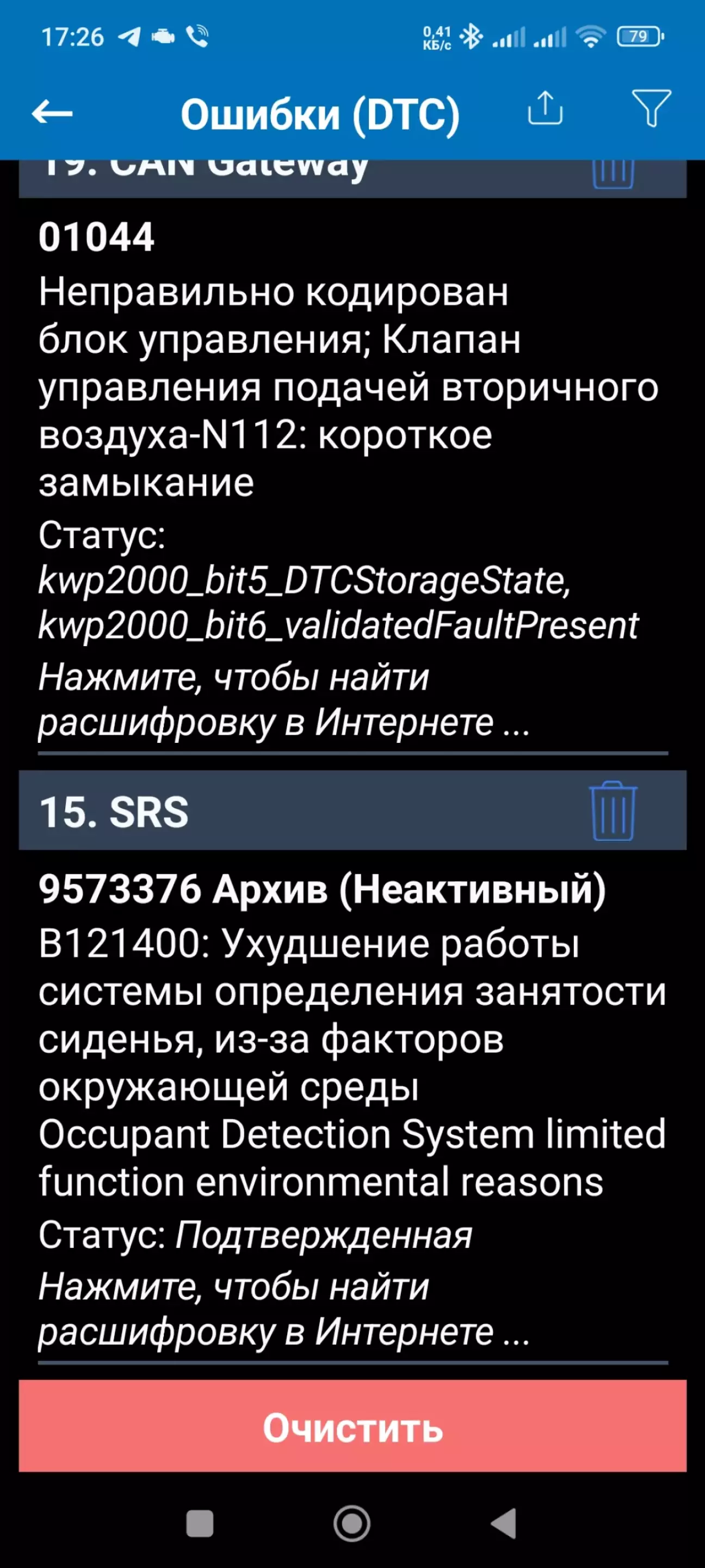The image size is (705, 1568).
Task: Tap the red Очистить button
Action: [353, 1428]
